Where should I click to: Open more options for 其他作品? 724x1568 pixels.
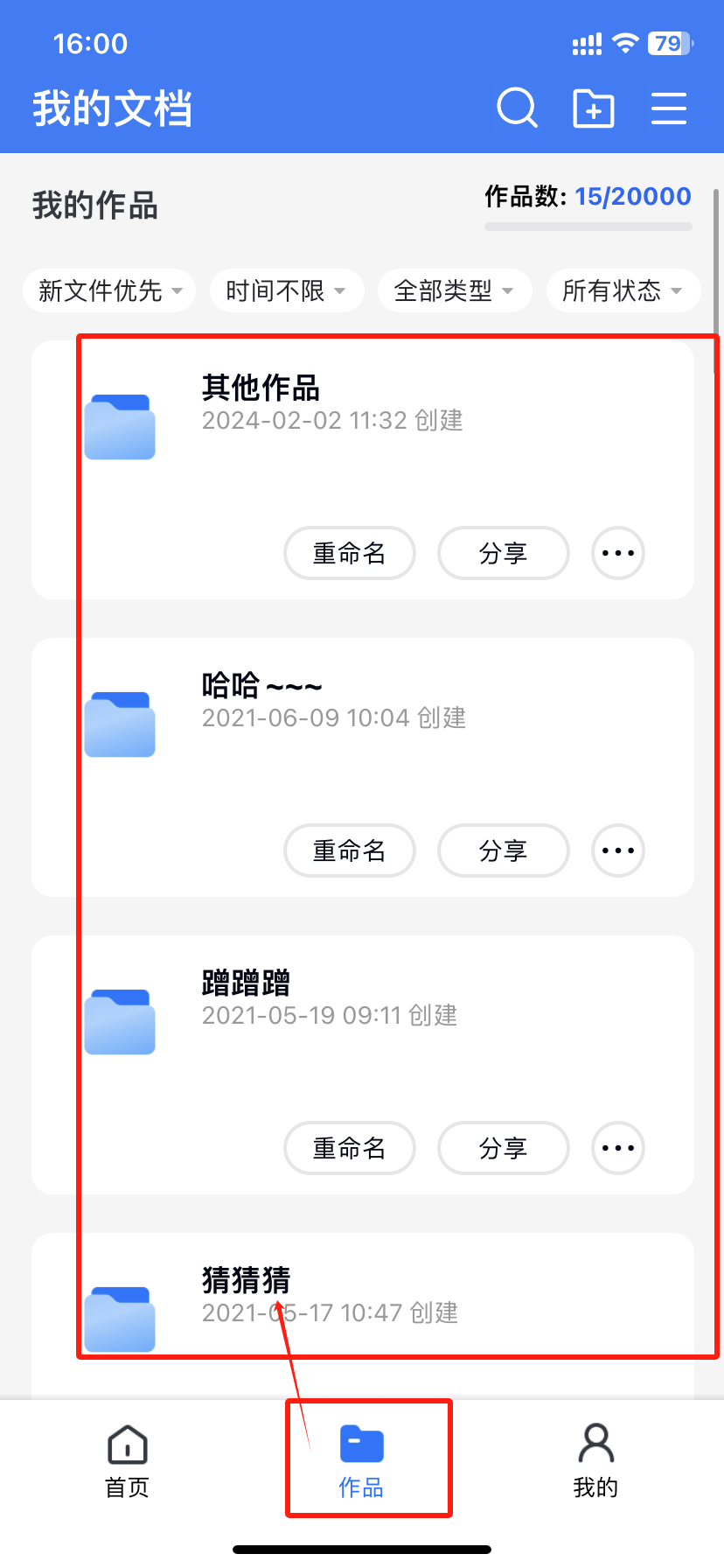pos(618,553)
